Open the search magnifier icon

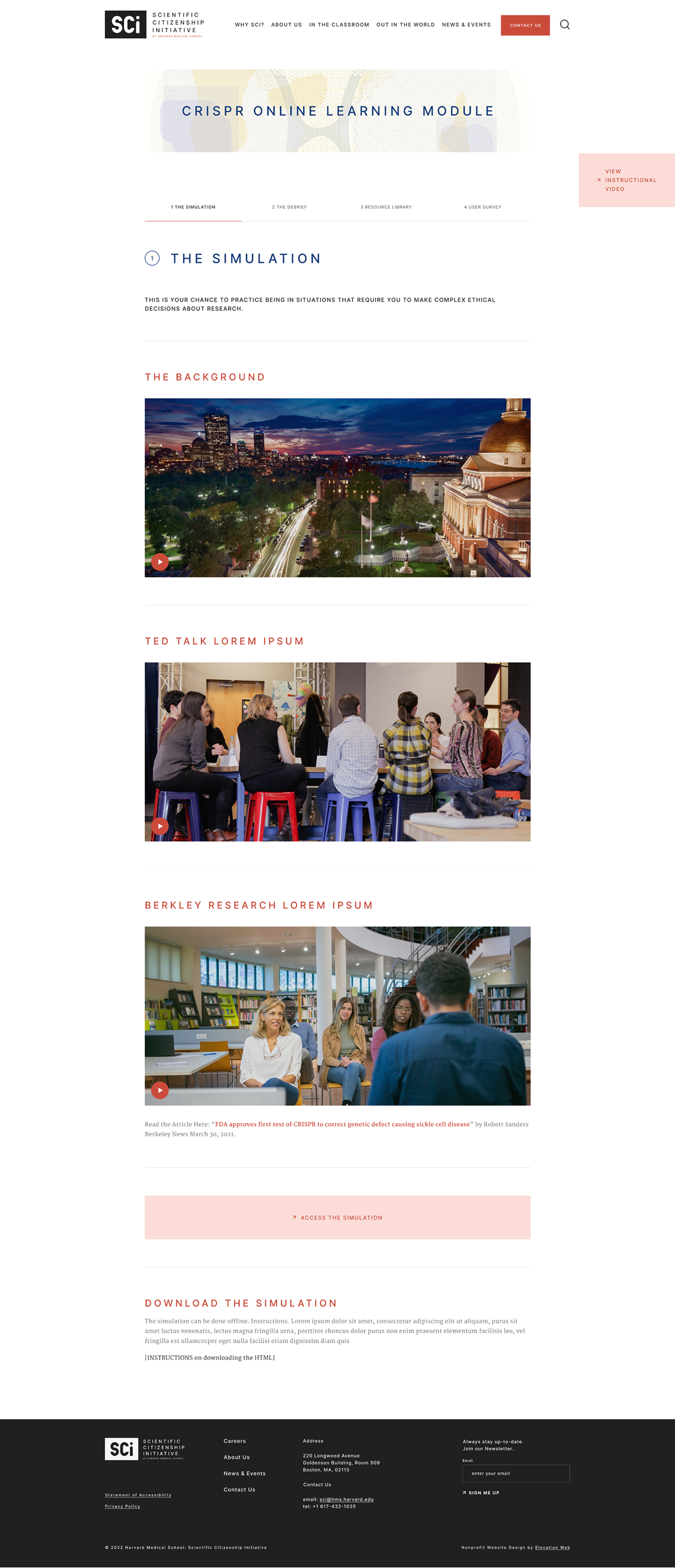tap(565, 25)
